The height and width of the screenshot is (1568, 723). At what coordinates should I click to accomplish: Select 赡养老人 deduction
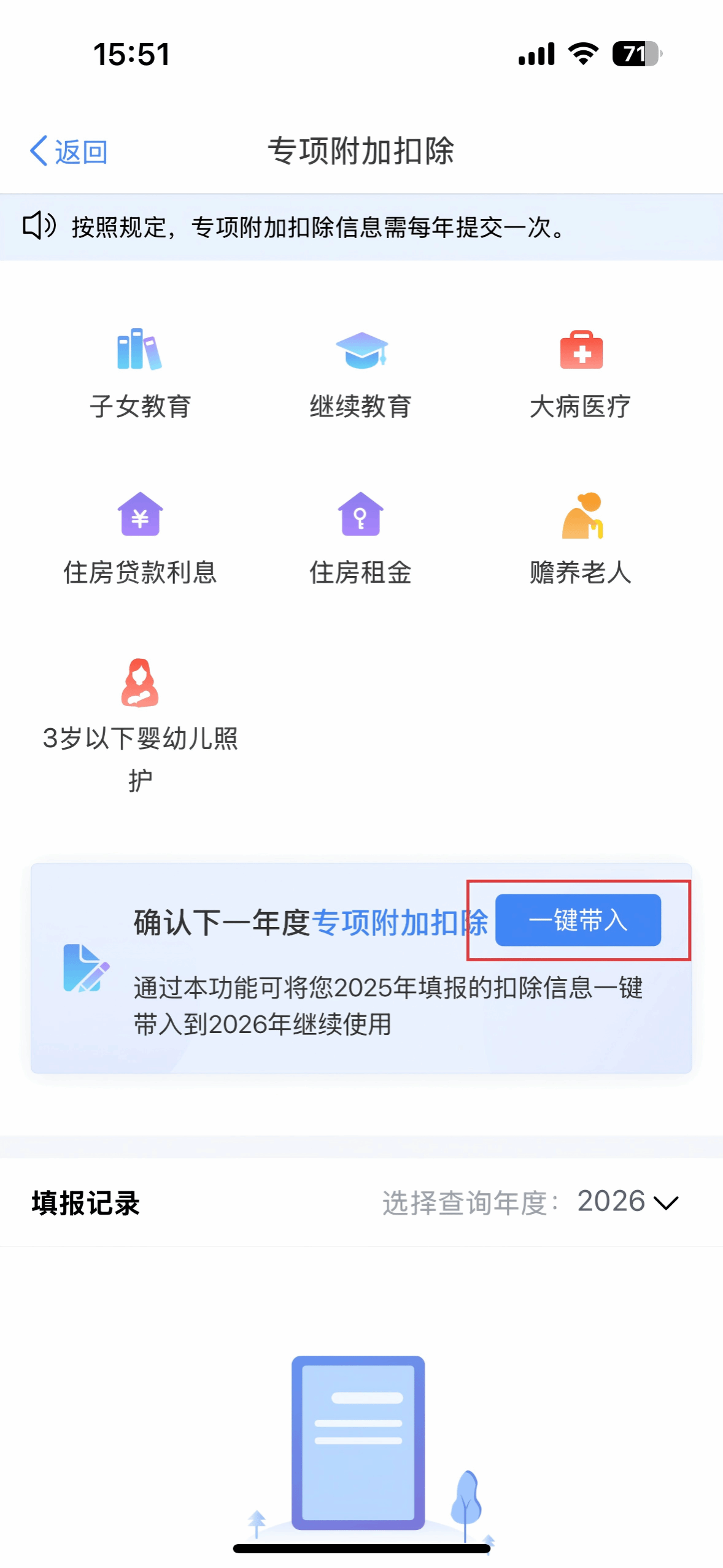tap(581, 538)
